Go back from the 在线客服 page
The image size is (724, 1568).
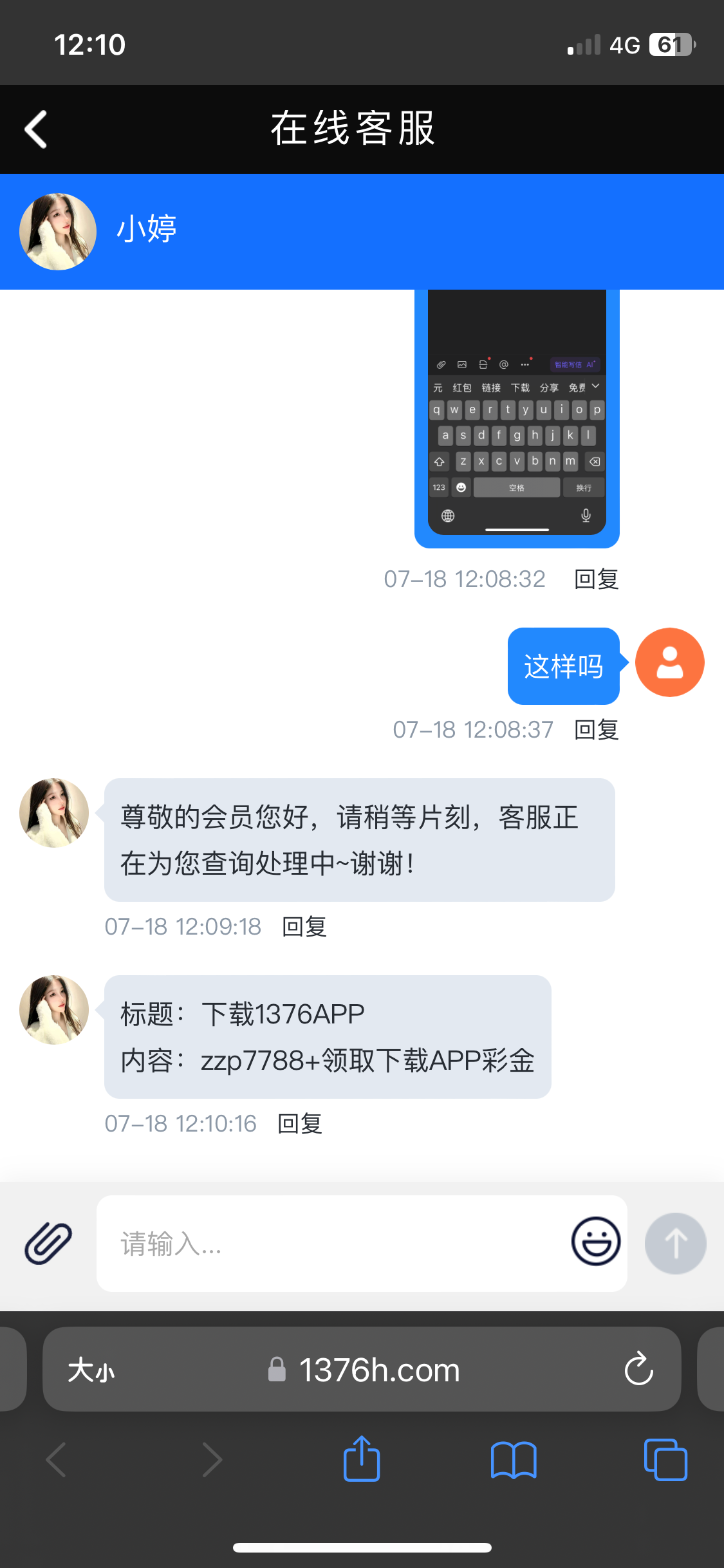point(36,129)
